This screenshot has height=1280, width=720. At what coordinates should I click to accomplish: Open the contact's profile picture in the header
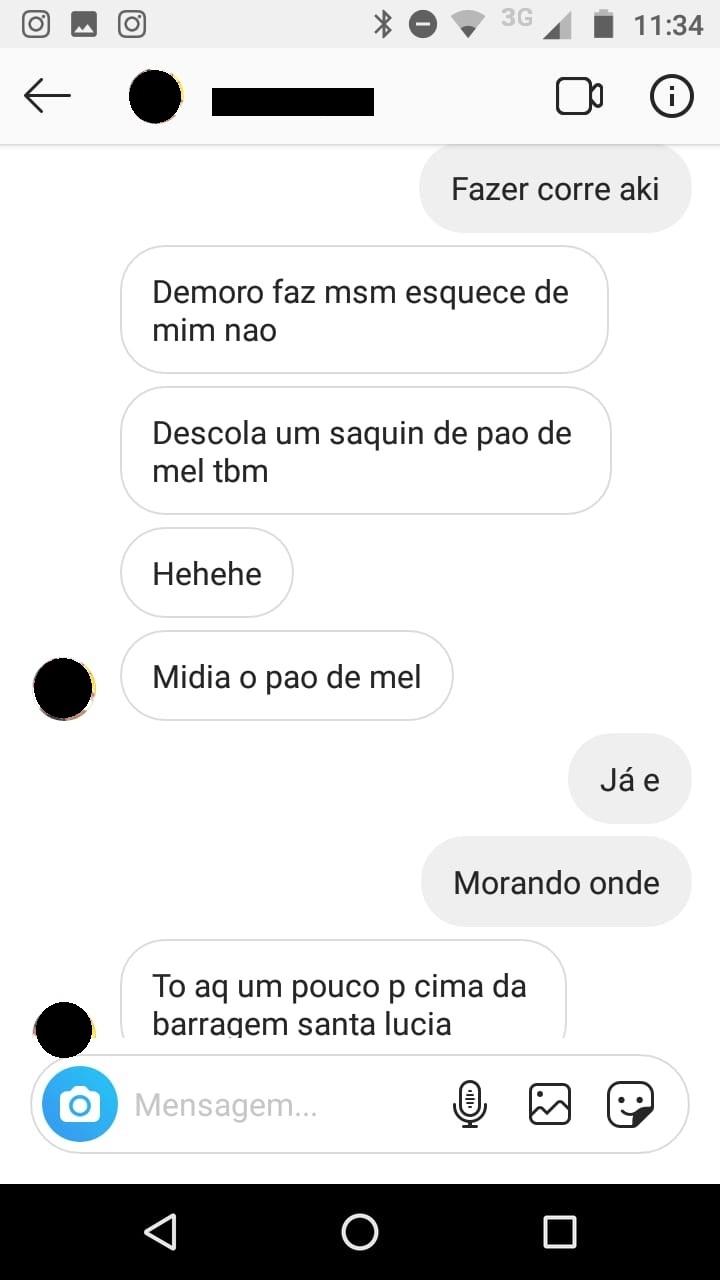tap(156, 97)
